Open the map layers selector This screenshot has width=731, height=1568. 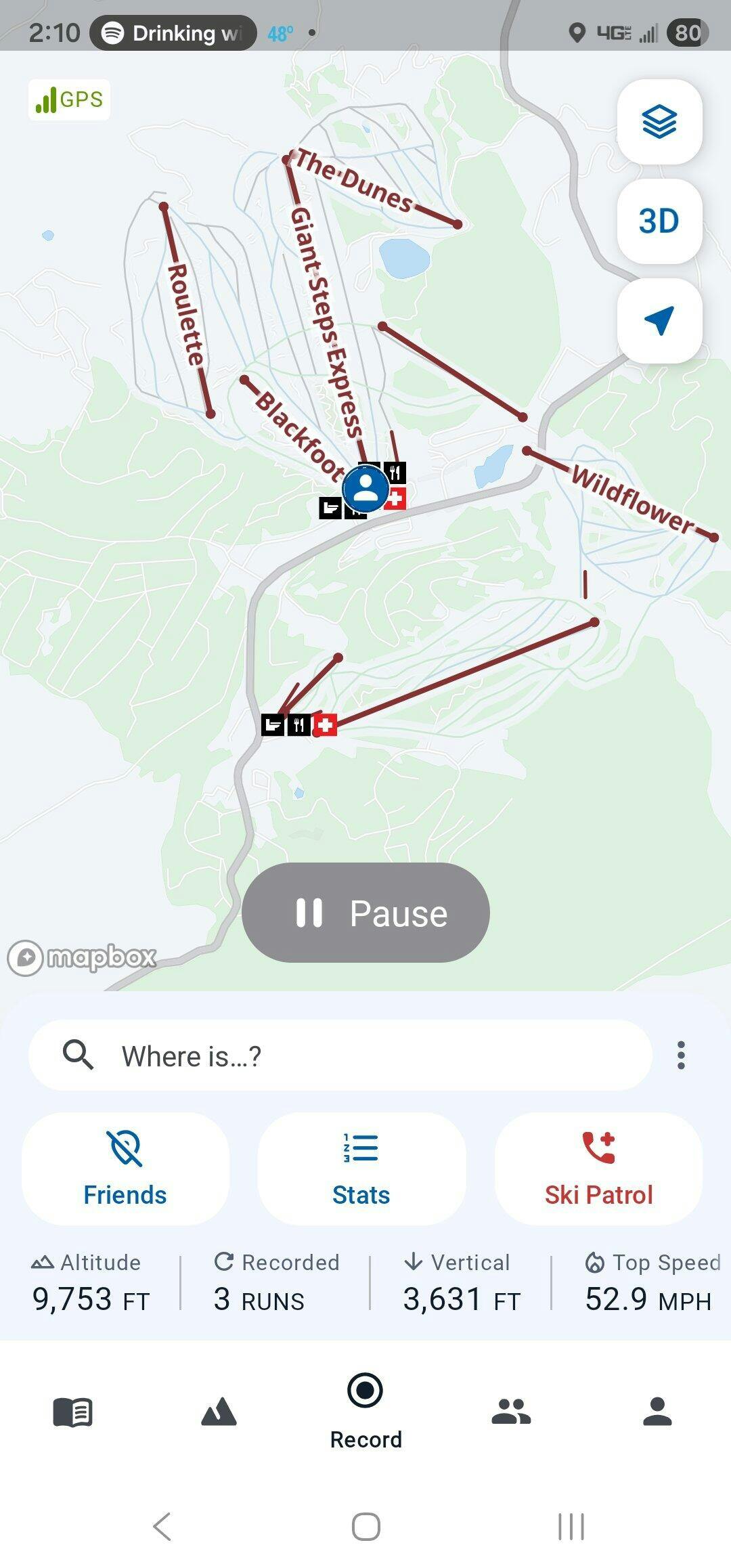[659, 122]
